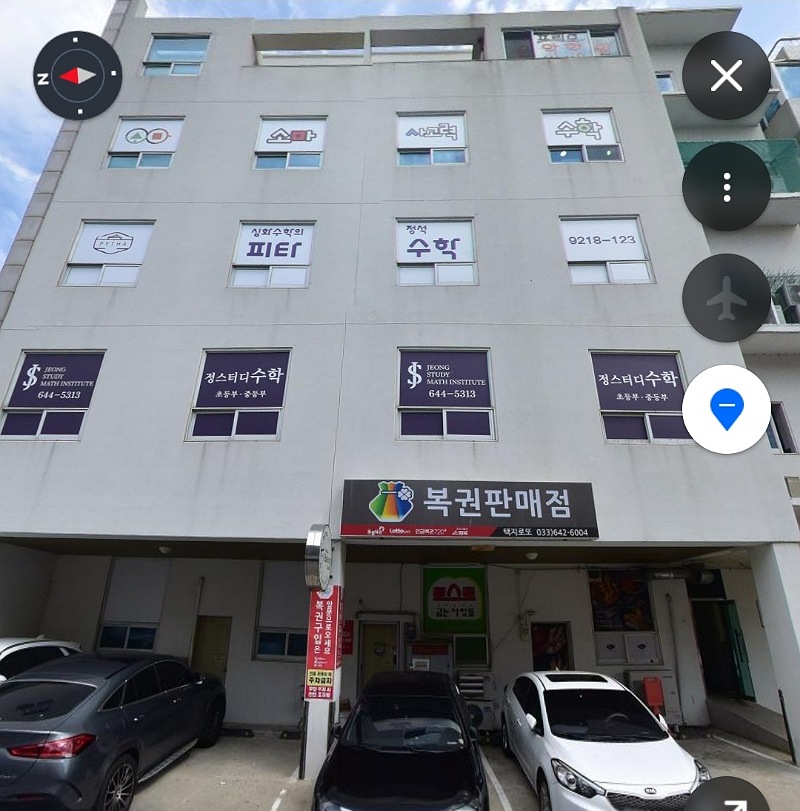Tap the blue location pin button
The image size is (800, 811).
point(726,409)
